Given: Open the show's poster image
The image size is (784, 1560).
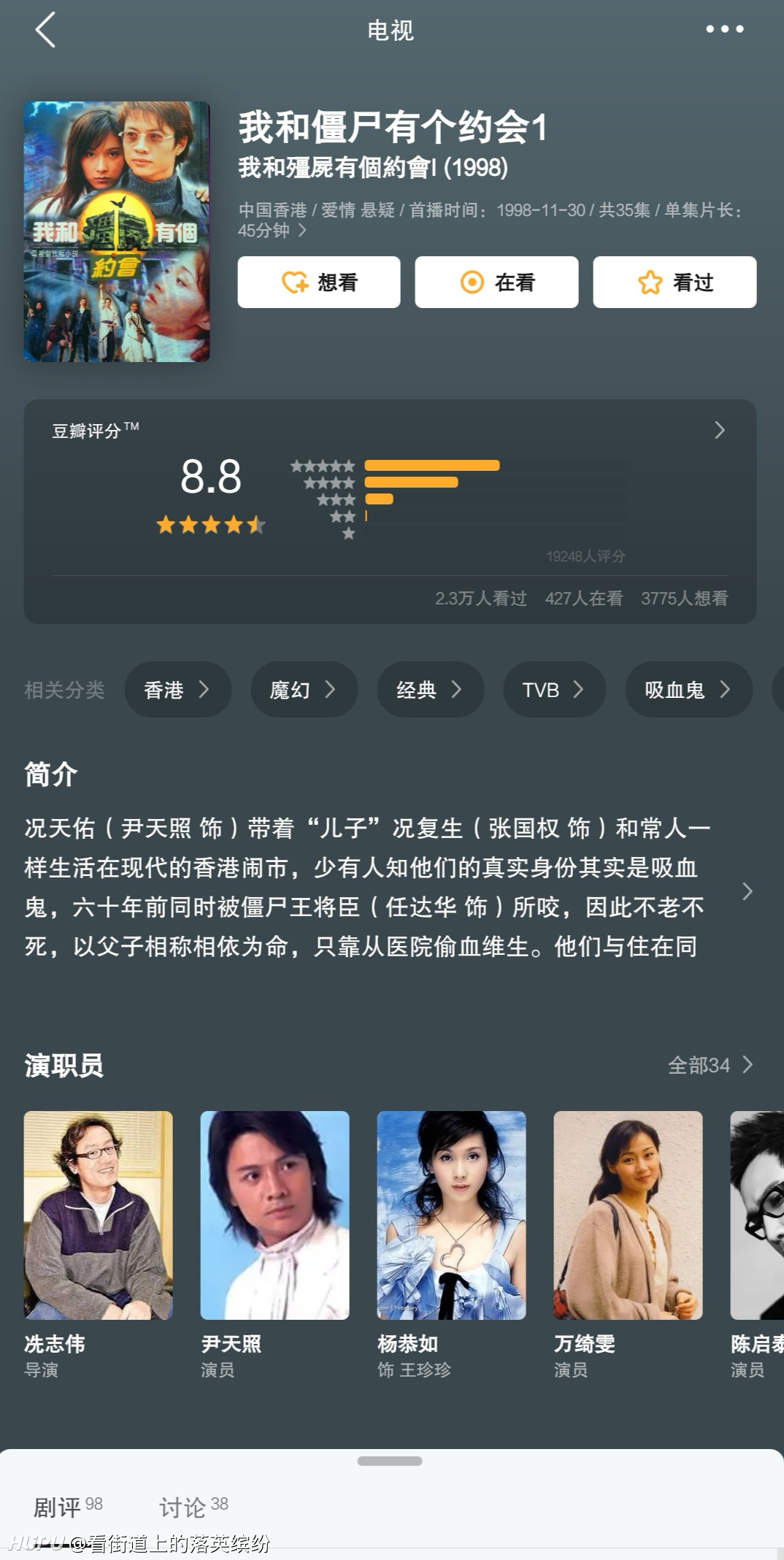Looking at the screenshot, I should tap(117, 231).
